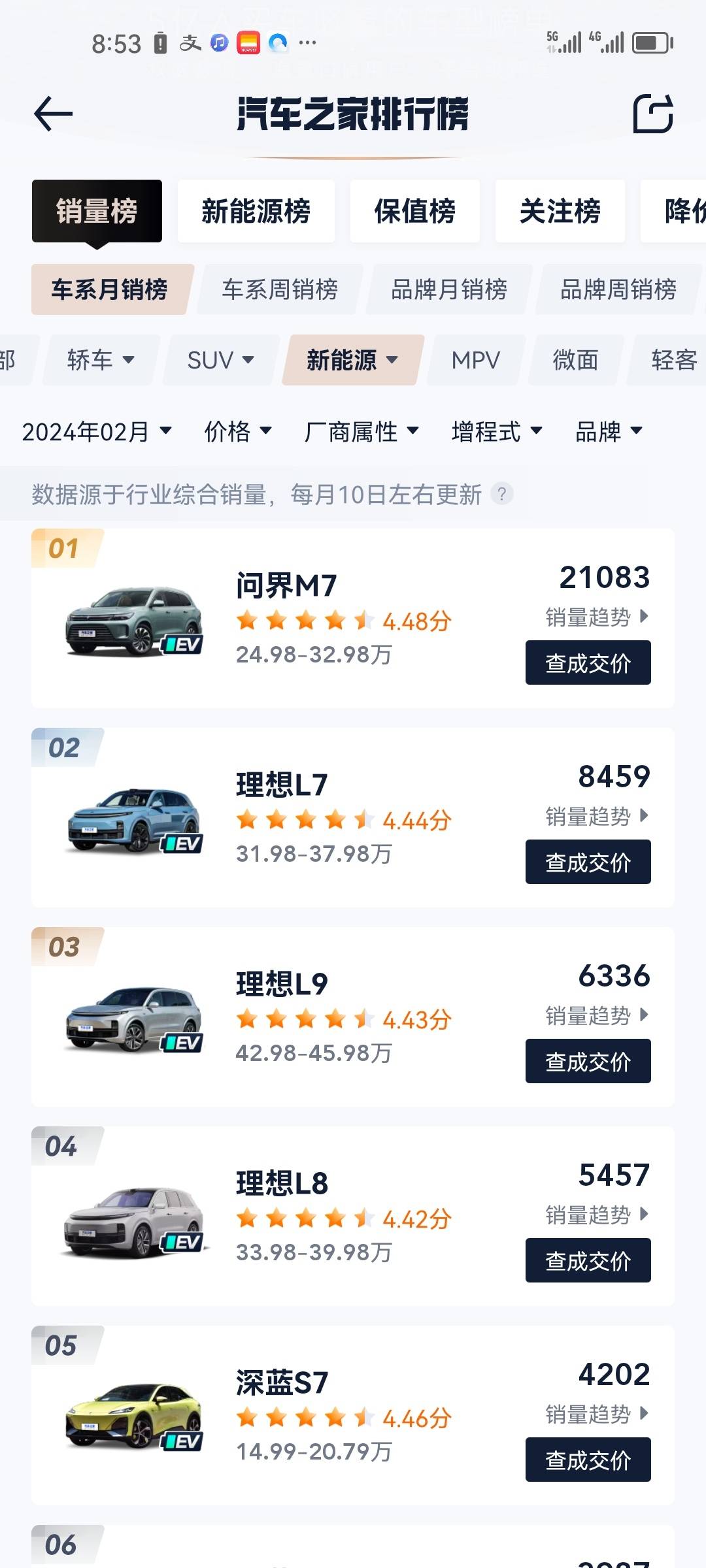
Task: Open the 保值榜 tab
Action: 415,211
